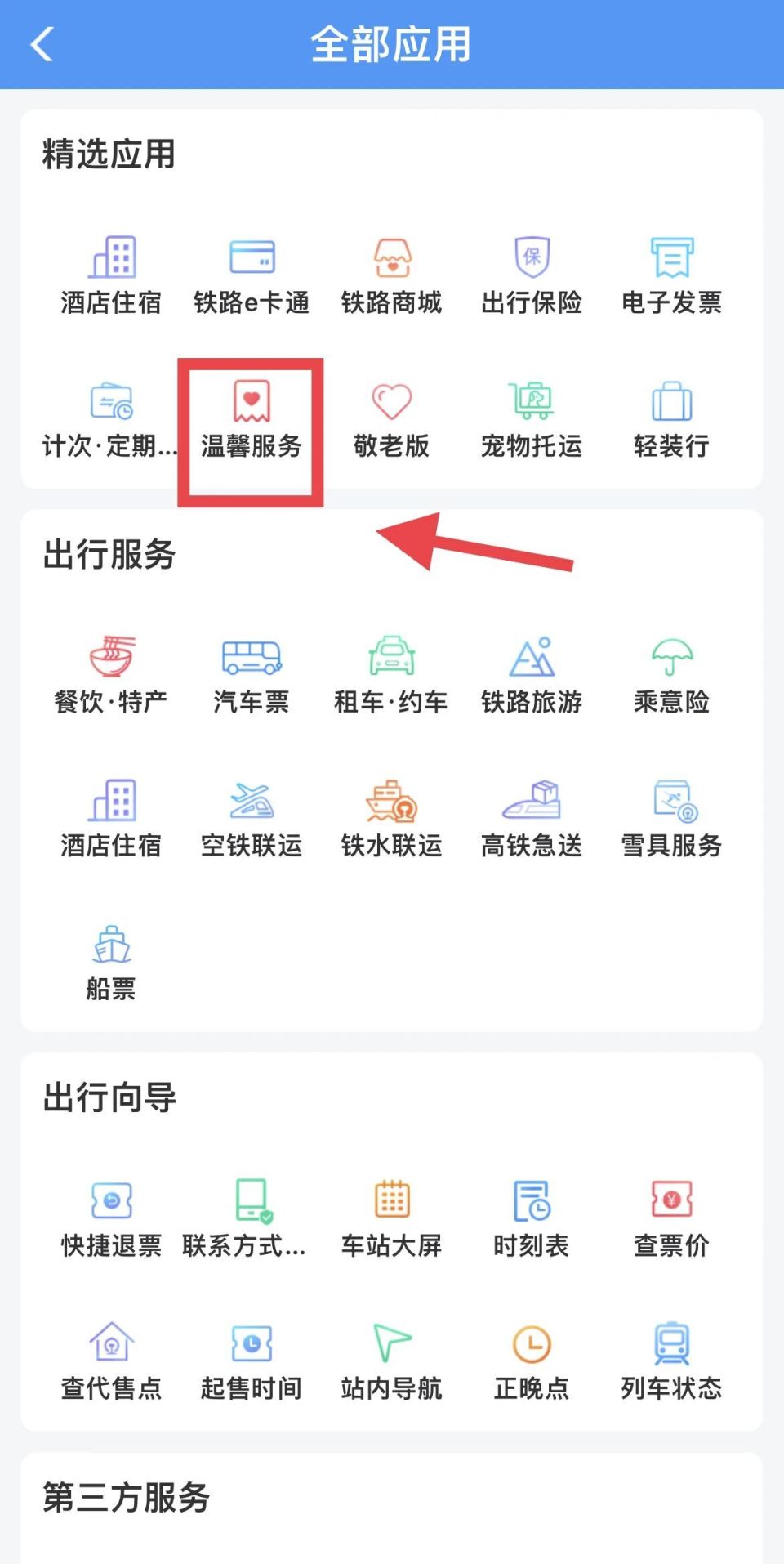Open the 电子发票 invoice service
Screen dimensions: 784x1564
pos(672,274)
